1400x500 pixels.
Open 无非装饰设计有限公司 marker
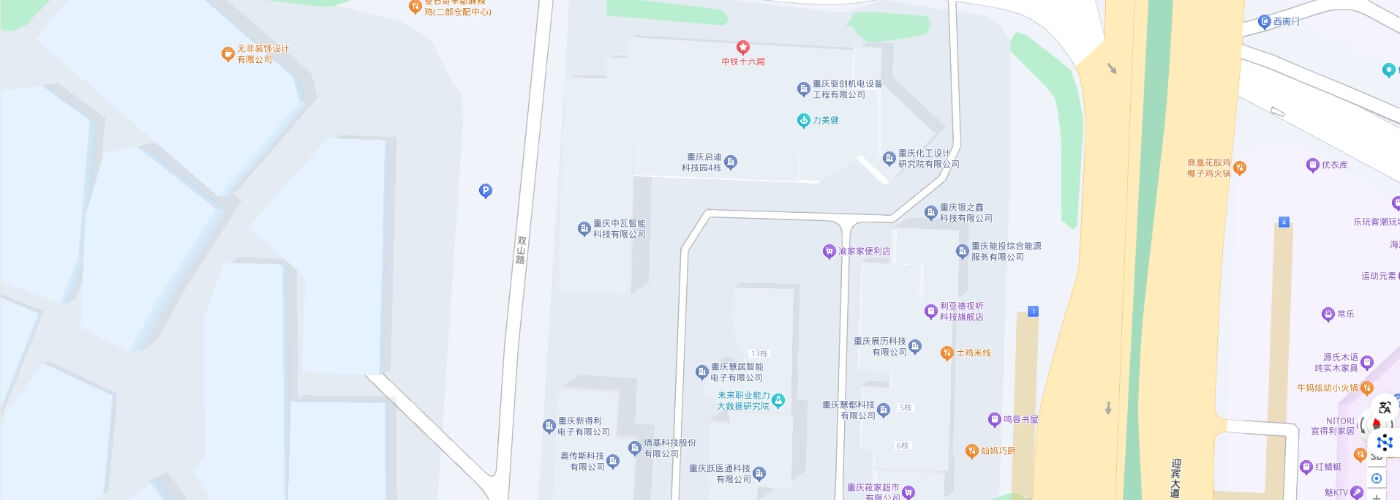pyautogui.click(x=228, y=53)
